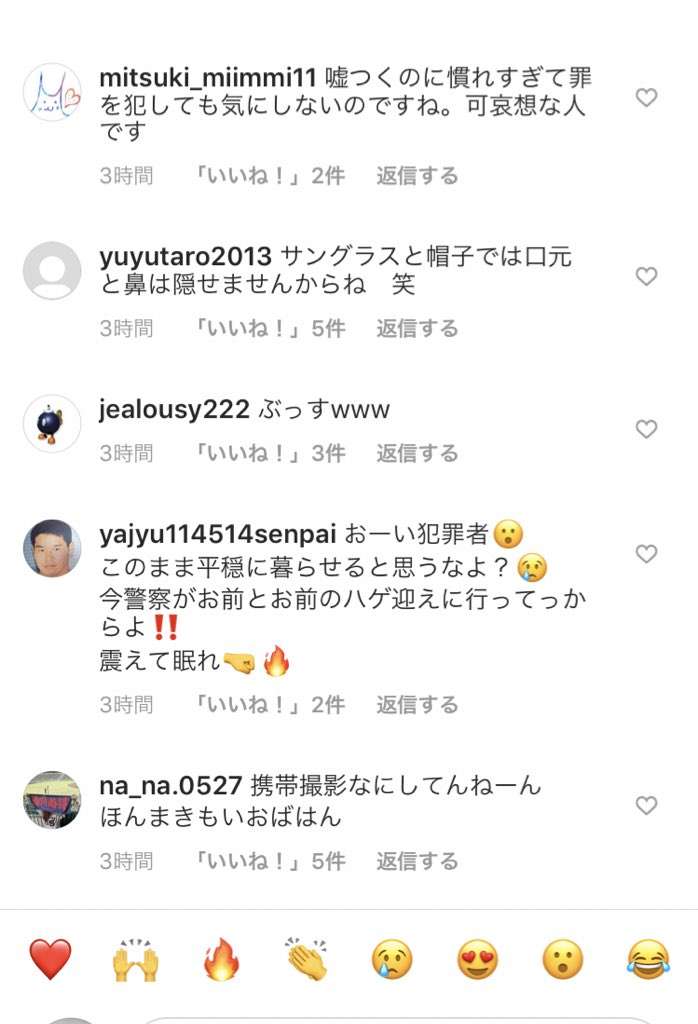Tap 返信する under jealousy222's comment
698x1024 pixels.
tap(417, 454)
